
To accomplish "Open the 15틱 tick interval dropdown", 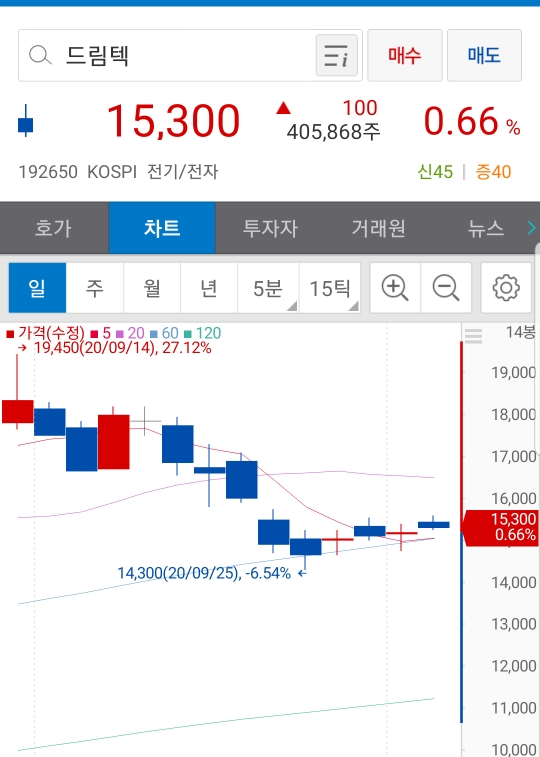I will coord(330,288).
